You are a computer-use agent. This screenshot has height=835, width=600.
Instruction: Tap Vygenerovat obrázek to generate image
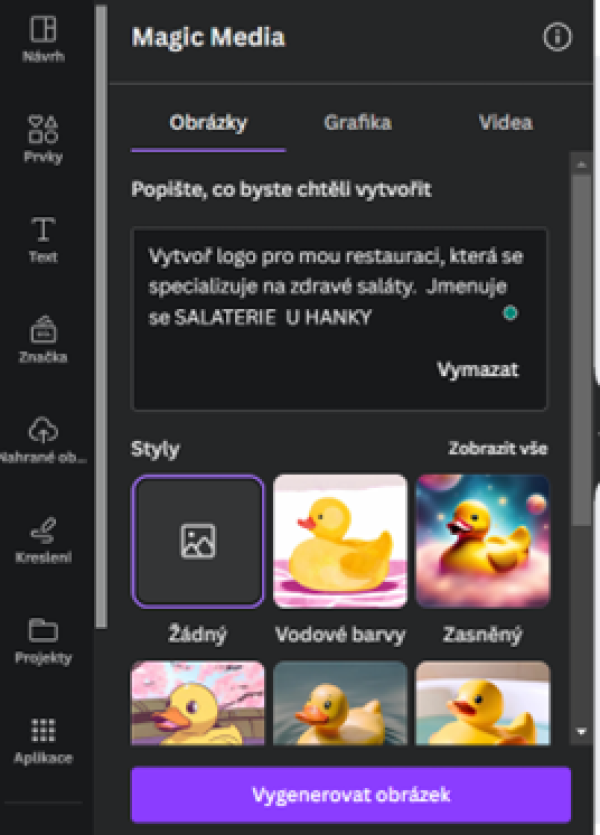[350, 796]
